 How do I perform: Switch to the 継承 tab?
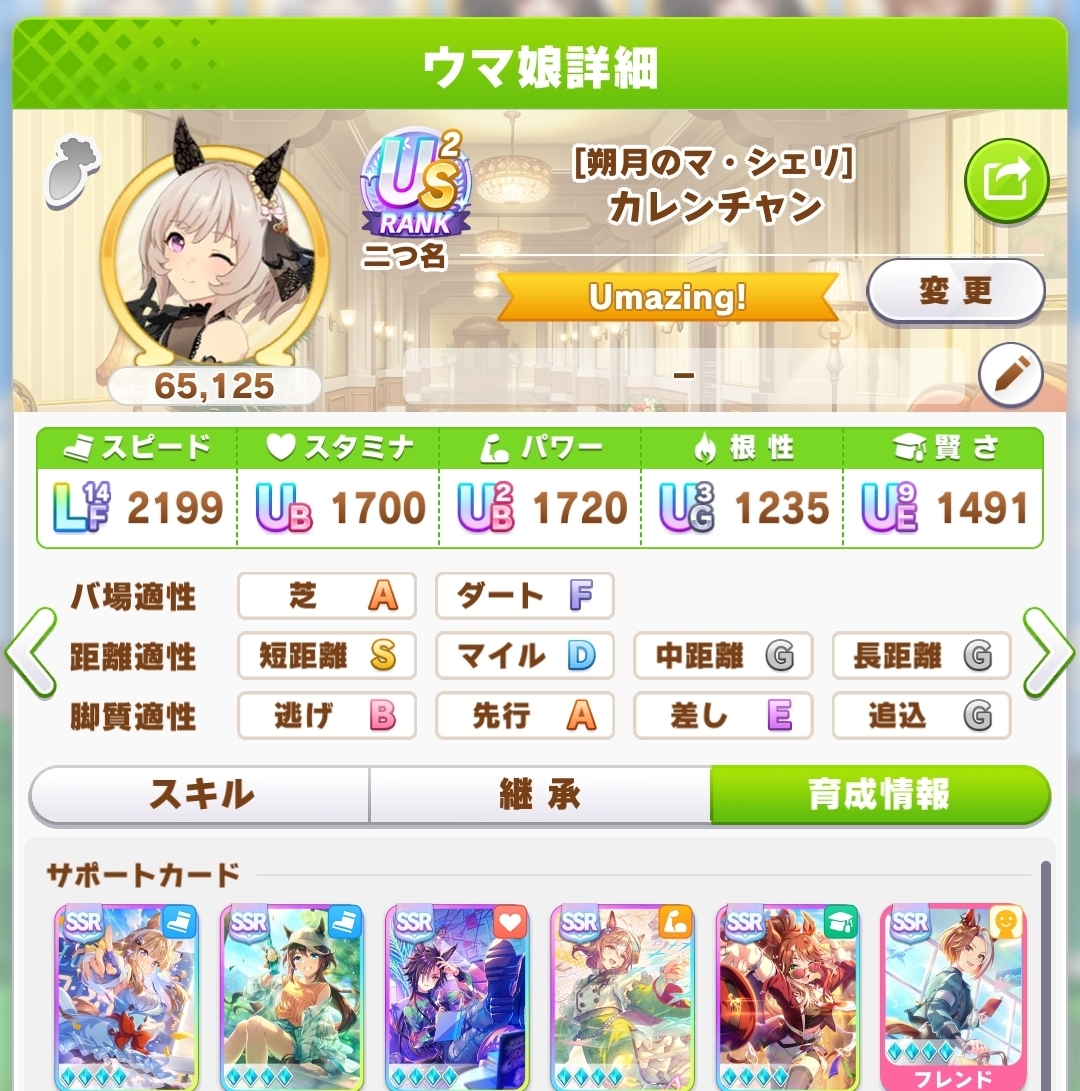pos(540,795)
